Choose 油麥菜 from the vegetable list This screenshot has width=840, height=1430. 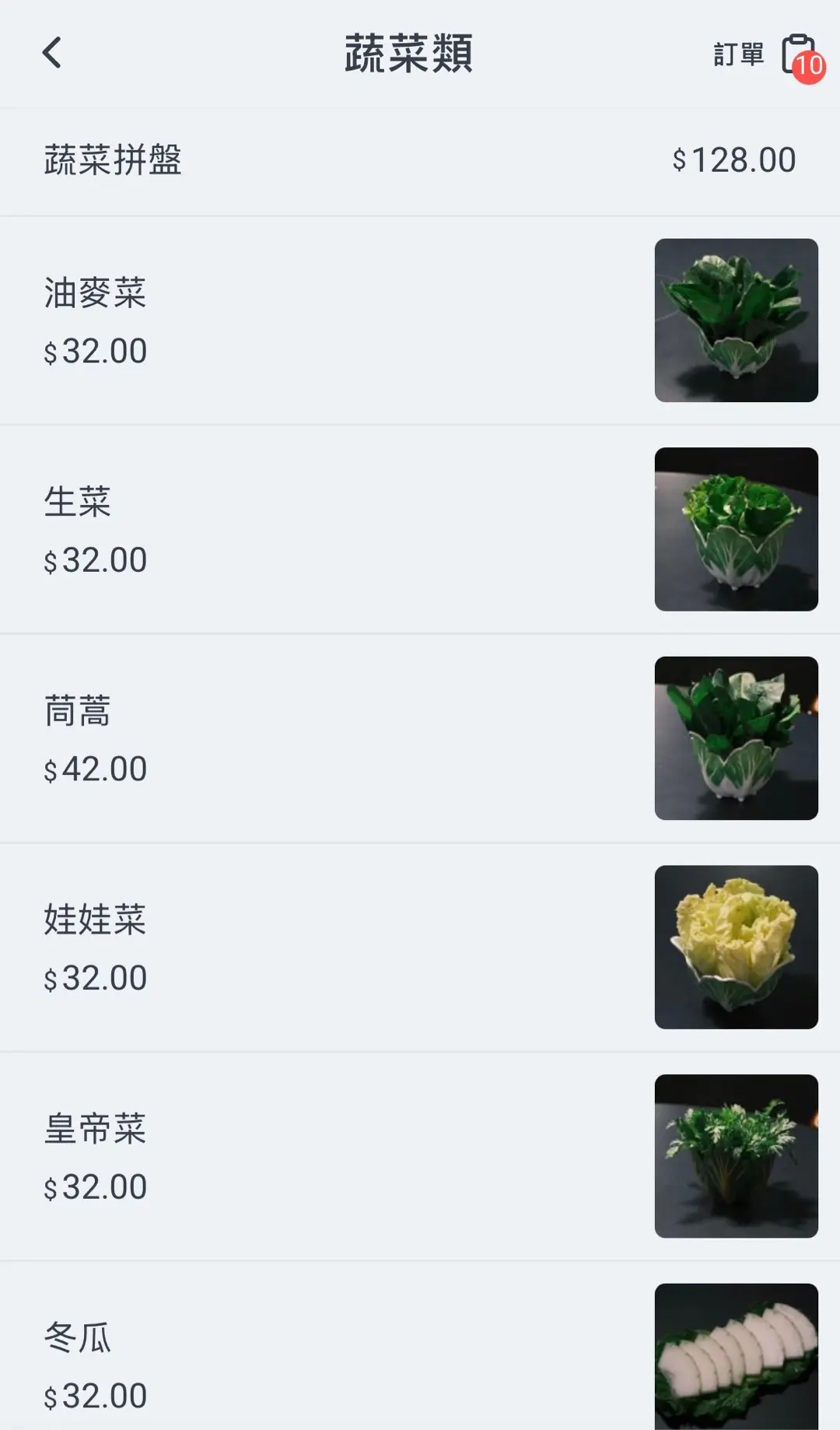420,321
